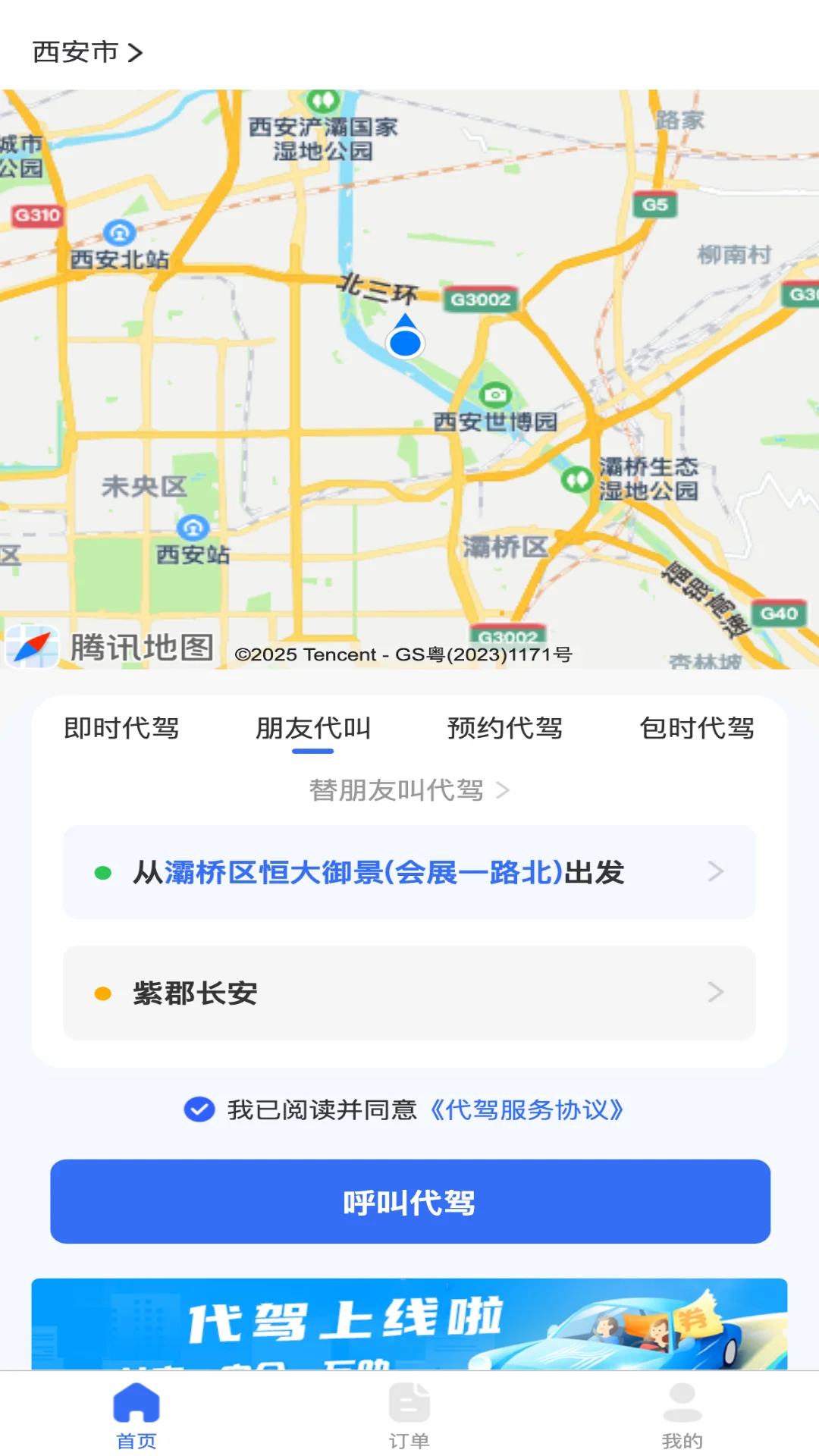819x1456 pixels.
Task: Uncheck the 我已阅读并同意 agreement checkbox
Action: pos(199,1109)
